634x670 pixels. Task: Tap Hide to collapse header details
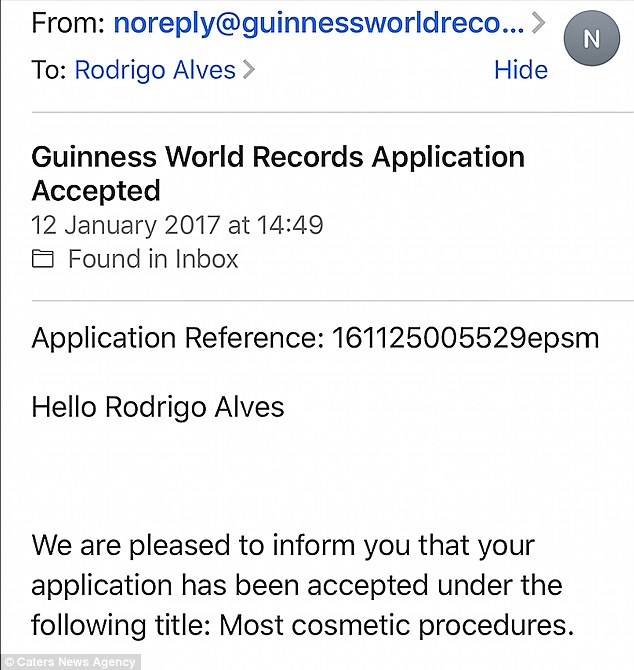pyautogui.click(x=520, y=70)
